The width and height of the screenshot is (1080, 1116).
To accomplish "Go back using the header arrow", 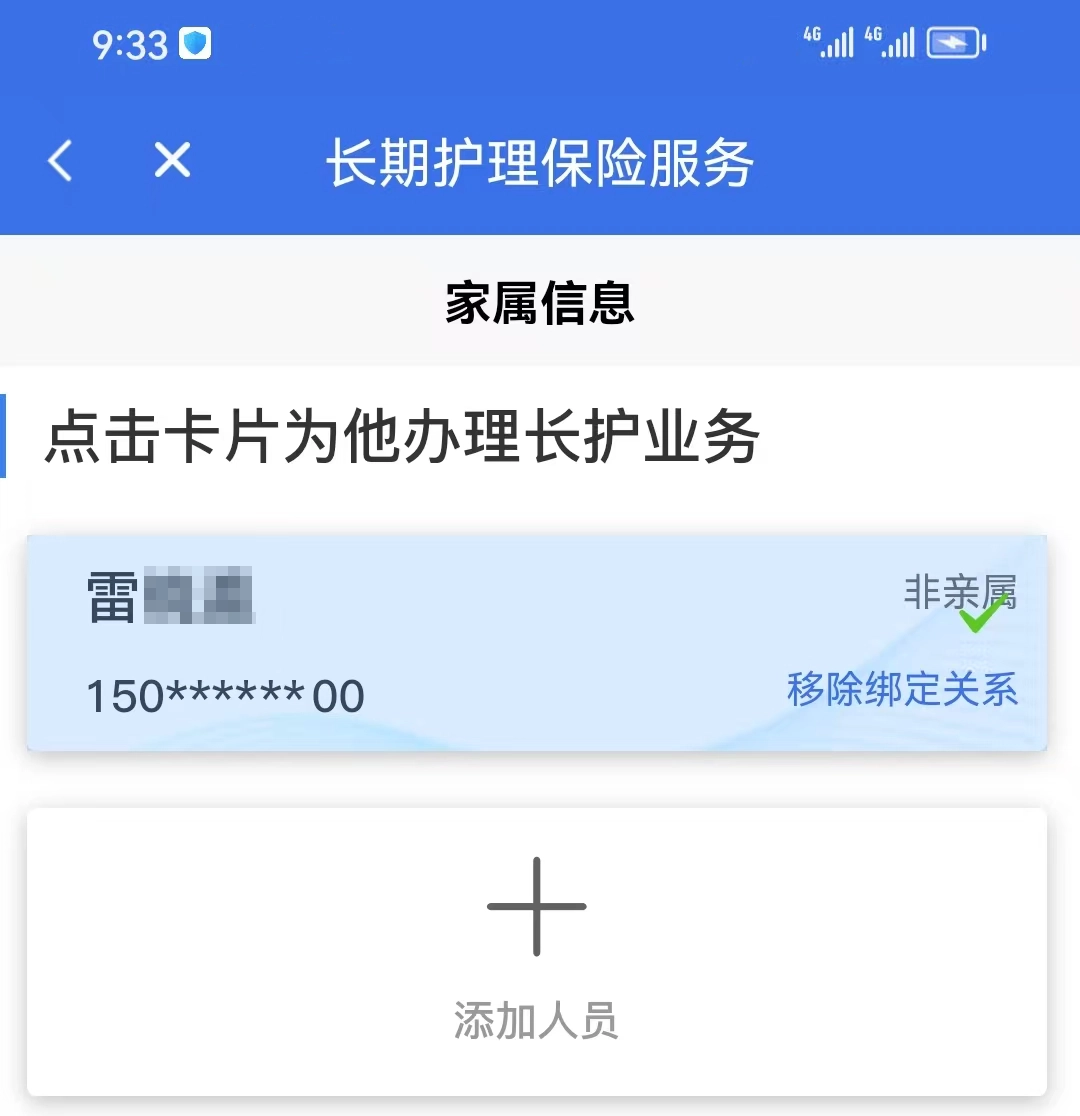I will pos(61,160).
